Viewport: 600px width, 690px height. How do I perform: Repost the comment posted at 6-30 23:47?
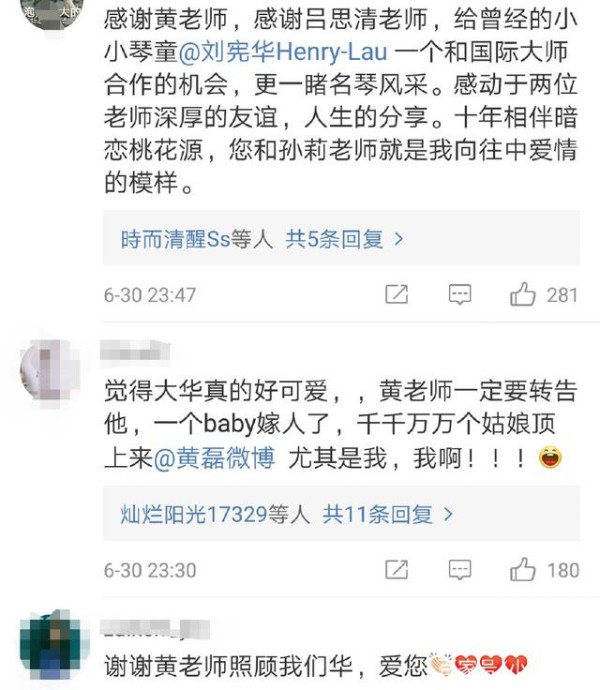pyautogui.click(x=396, y=295)
